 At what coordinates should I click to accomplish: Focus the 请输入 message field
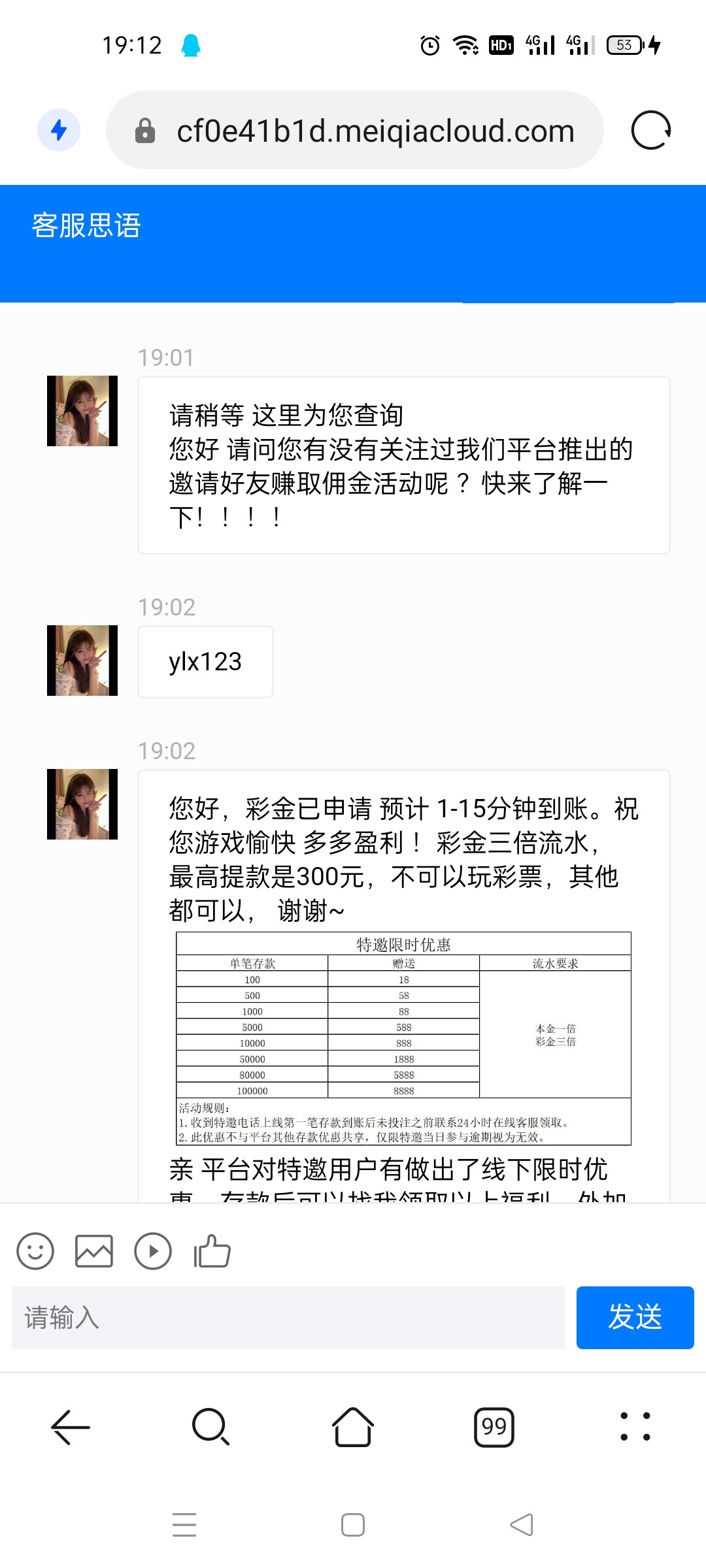(288, 1318)
